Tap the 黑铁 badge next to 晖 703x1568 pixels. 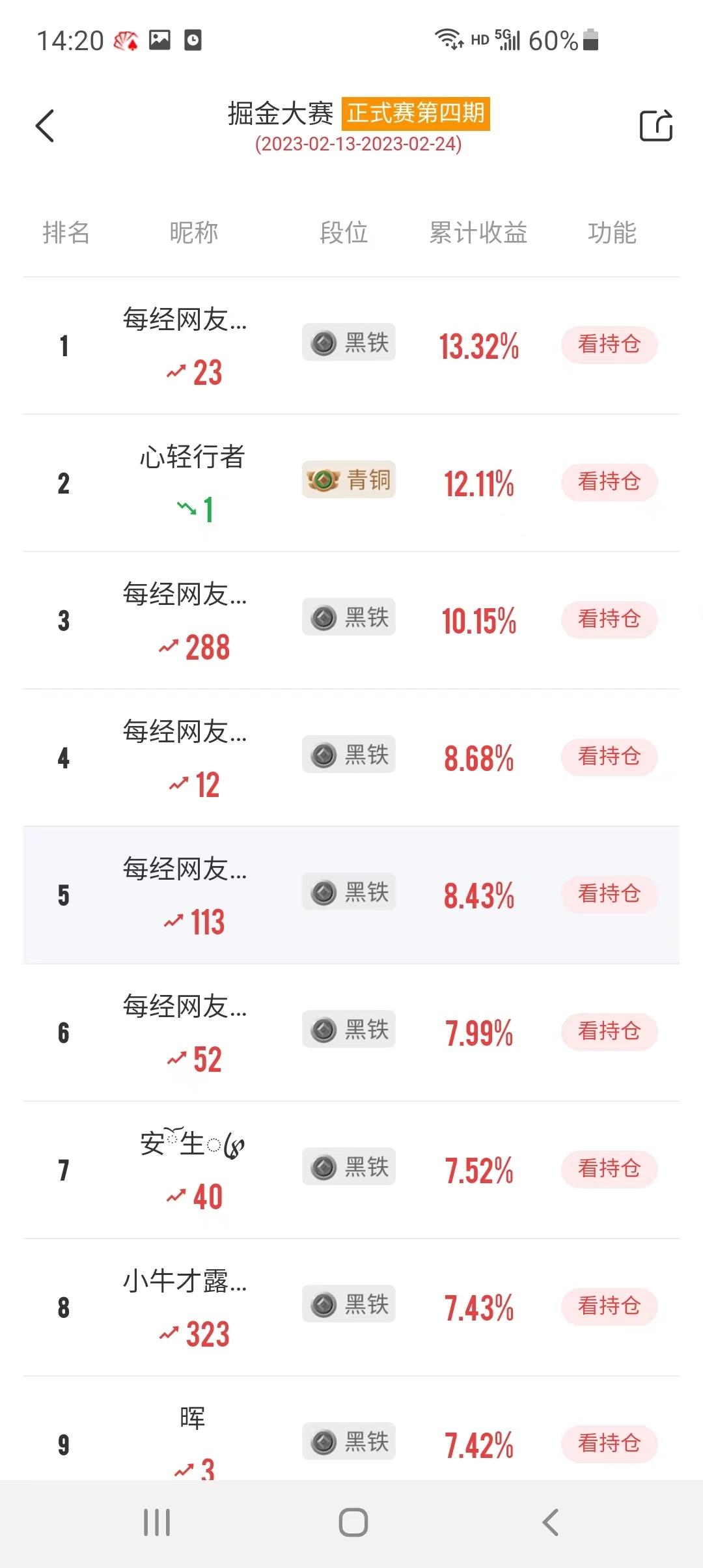click(x=348, y=1442)
